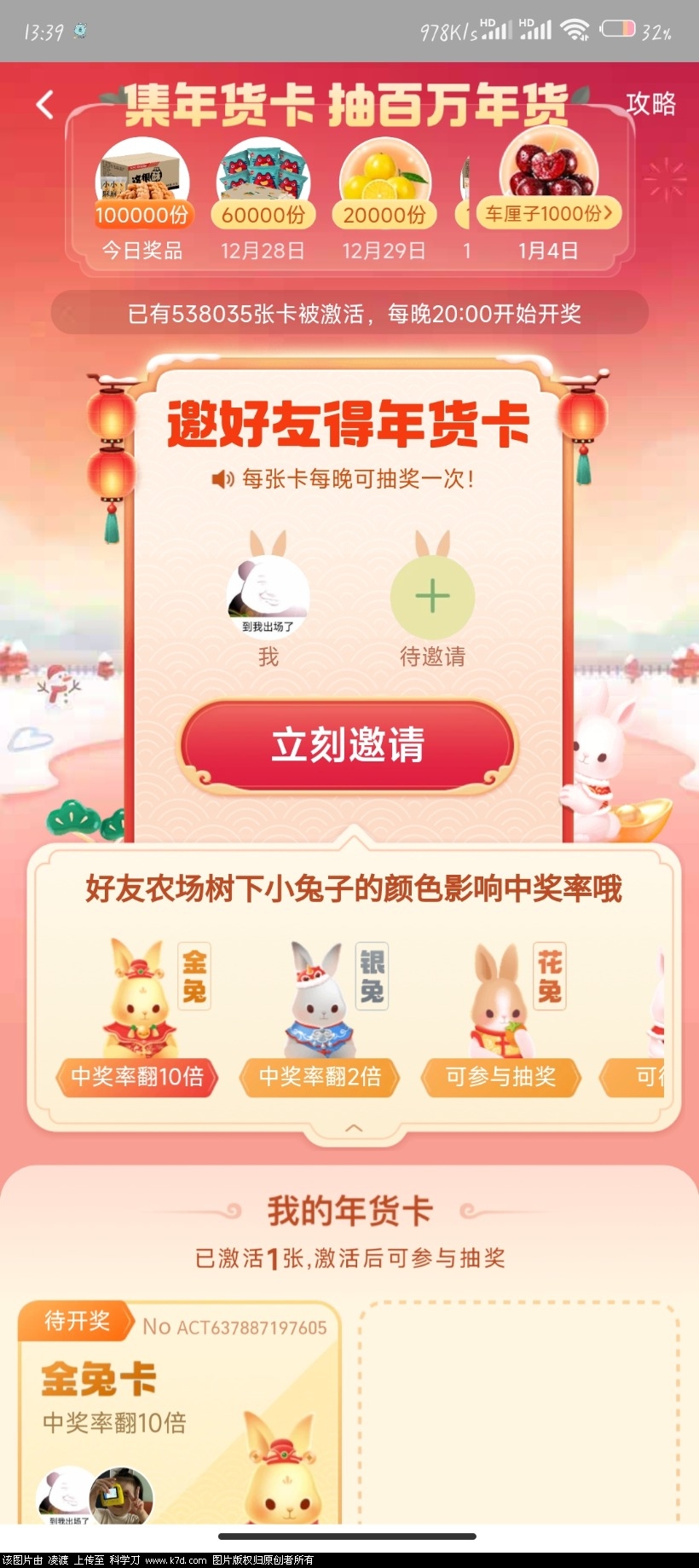Tap the 立刻邀请 button
This screenshot has height=1568, width=699.
(348, 744)
